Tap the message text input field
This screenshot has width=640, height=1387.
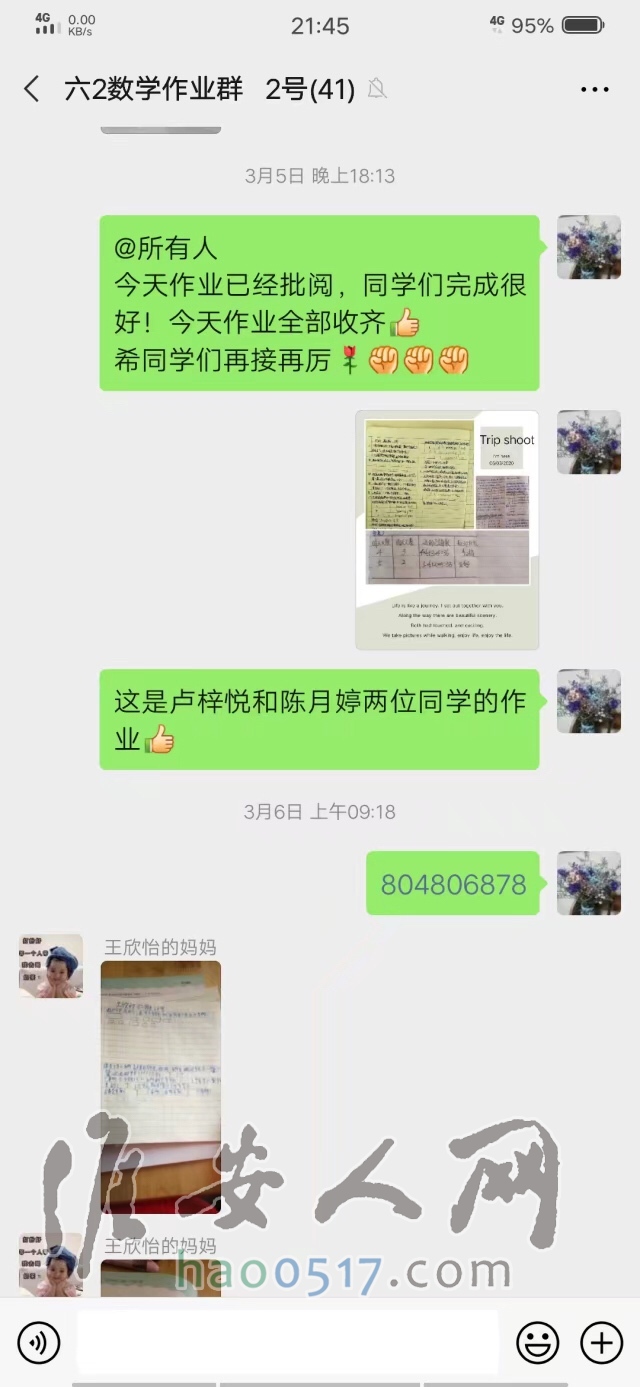(x=288, y=1342)
